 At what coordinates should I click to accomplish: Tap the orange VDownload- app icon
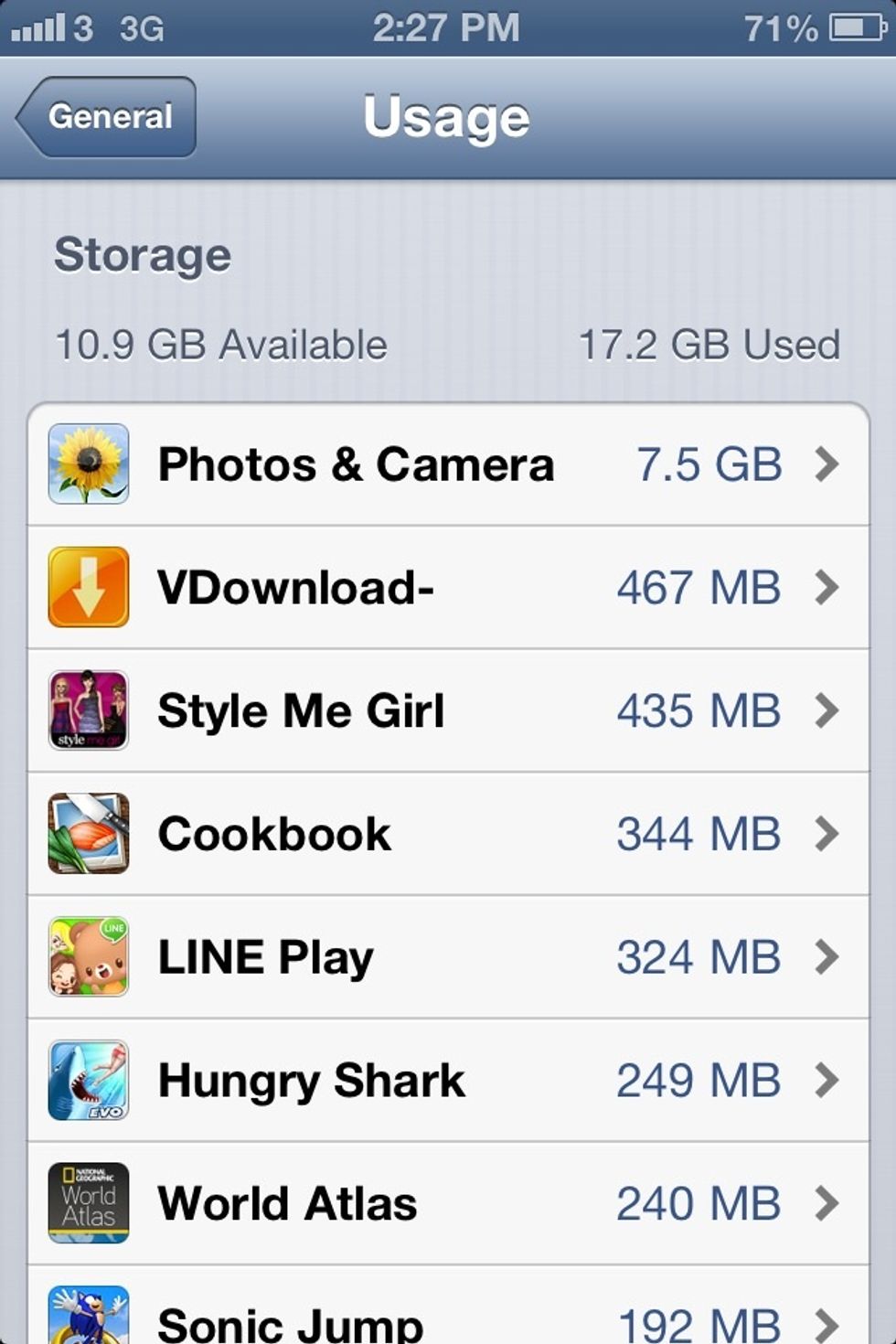(x=88, y=588)
